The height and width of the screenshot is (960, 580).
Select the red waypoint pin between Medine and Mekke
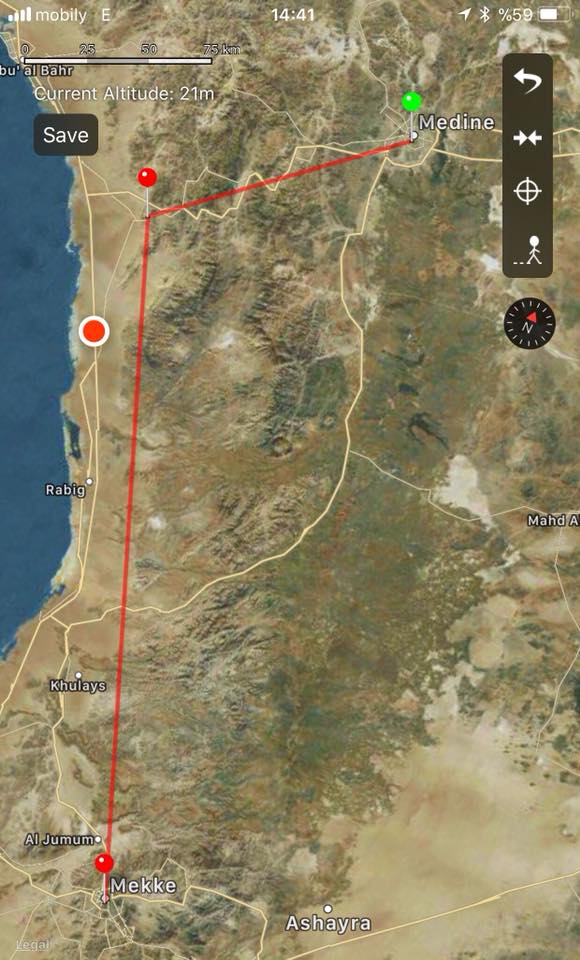pyautogui.click(x=147, y=178)
